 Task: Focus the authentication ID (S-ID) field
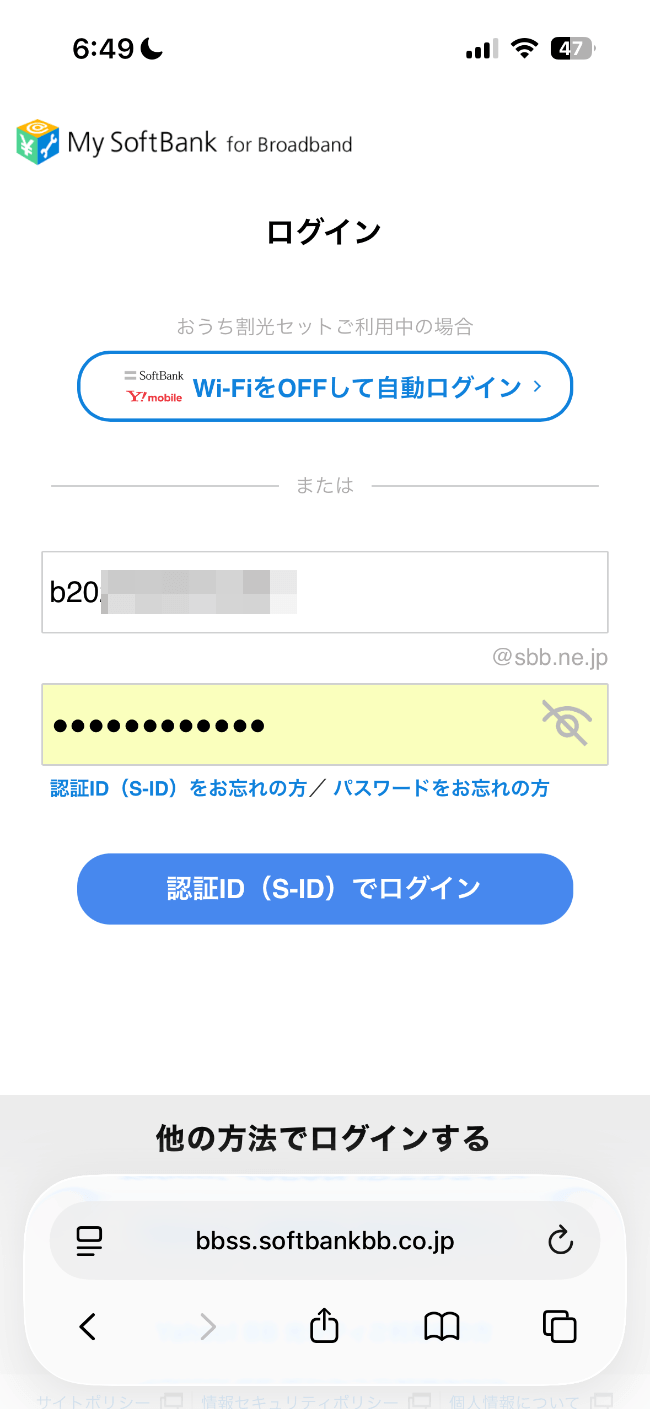pyautogui.click(x=400, y=592)
